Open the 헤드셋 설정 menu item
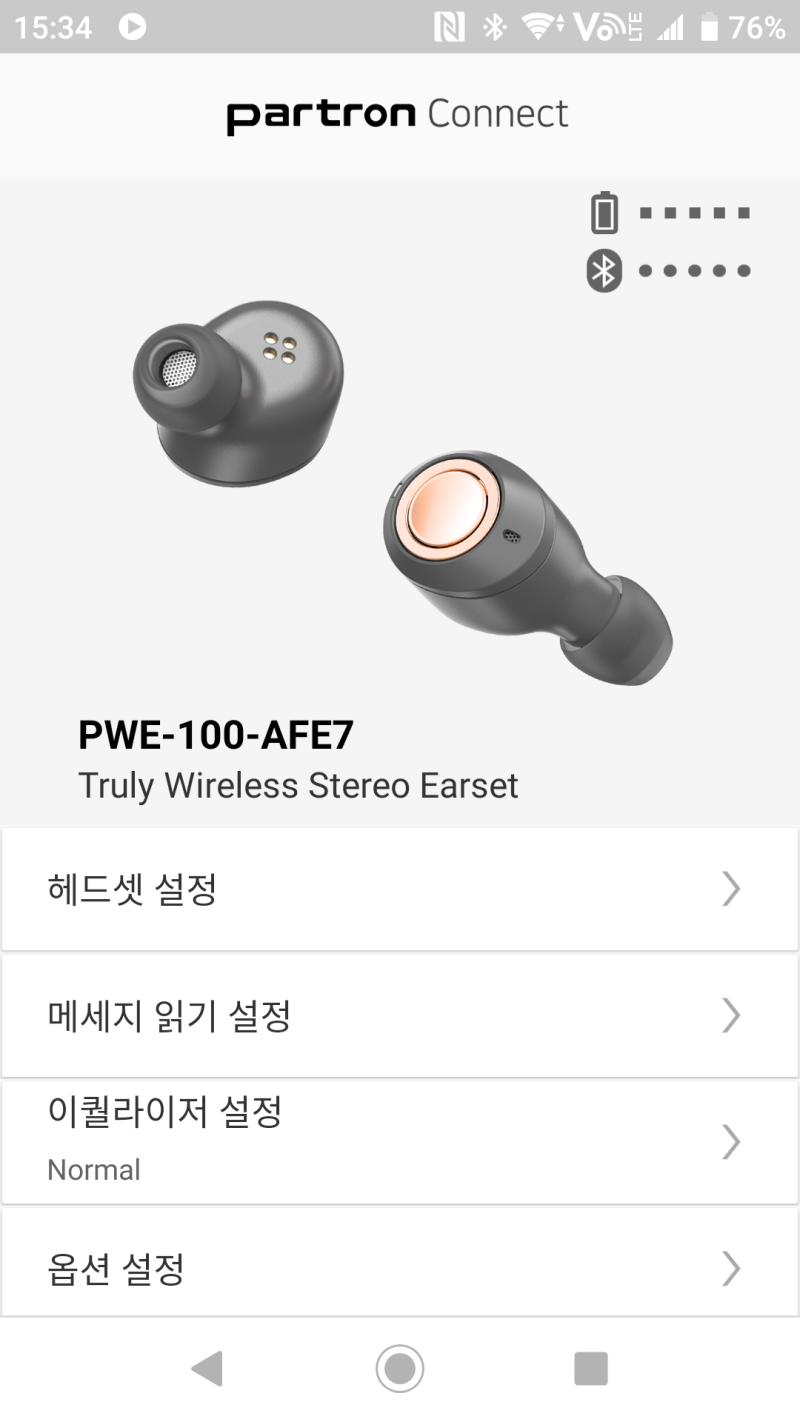This screenshot has width=800, height=1422. point(400,888)
